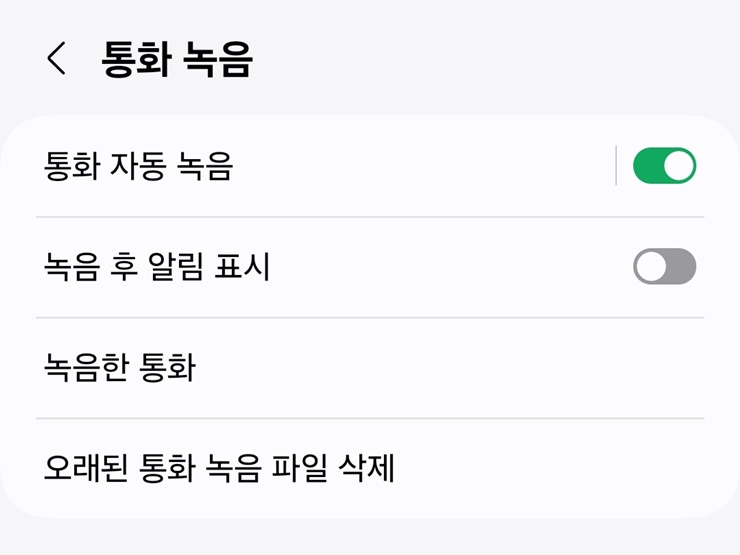Enable 녹음 후 알림 표시 switch
The height and width of the screenshot is (555, 740).
coord(664,267)
